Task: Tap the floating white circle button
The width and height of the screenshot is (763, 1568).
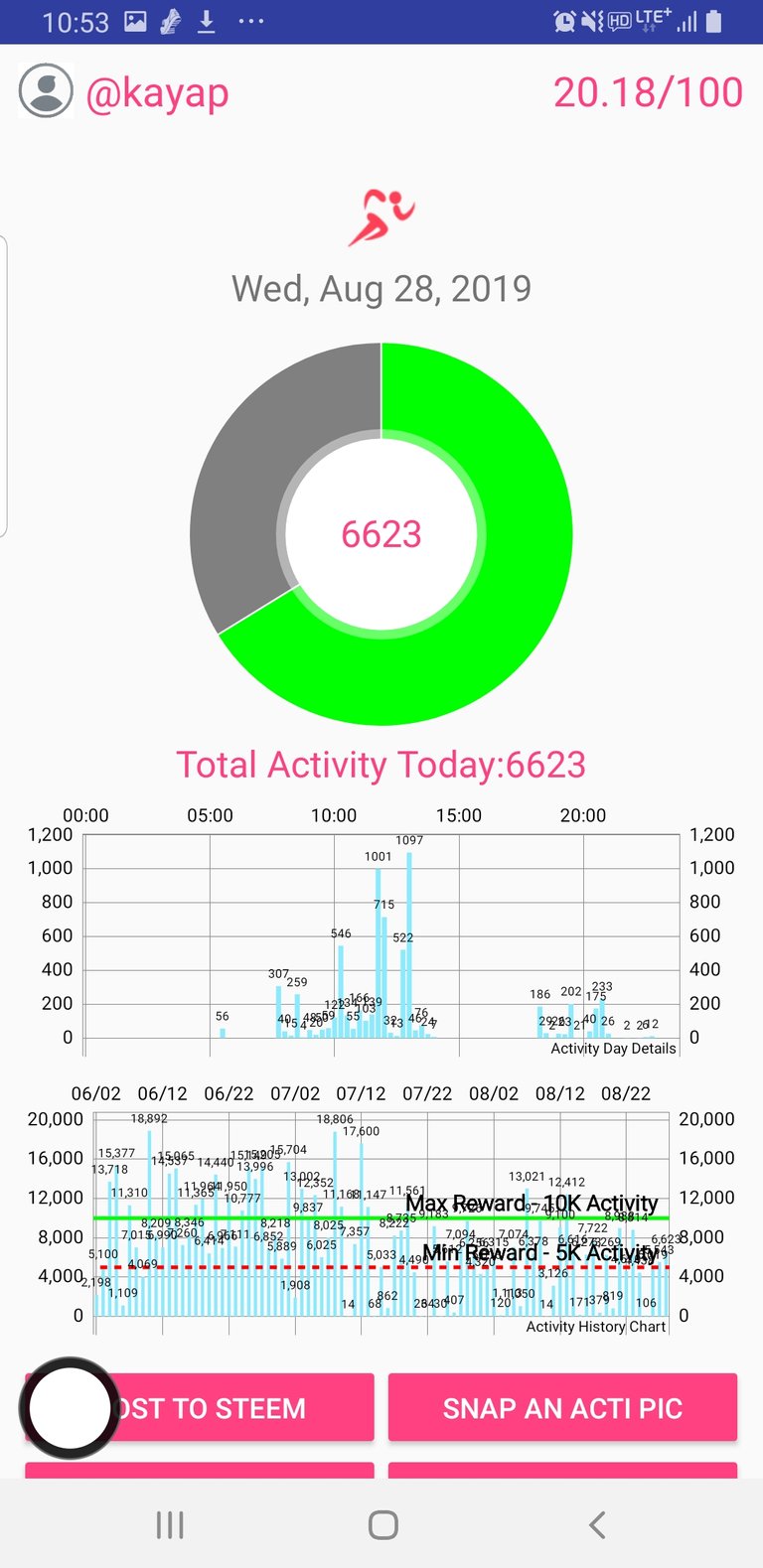Action: pos(70,1407)
